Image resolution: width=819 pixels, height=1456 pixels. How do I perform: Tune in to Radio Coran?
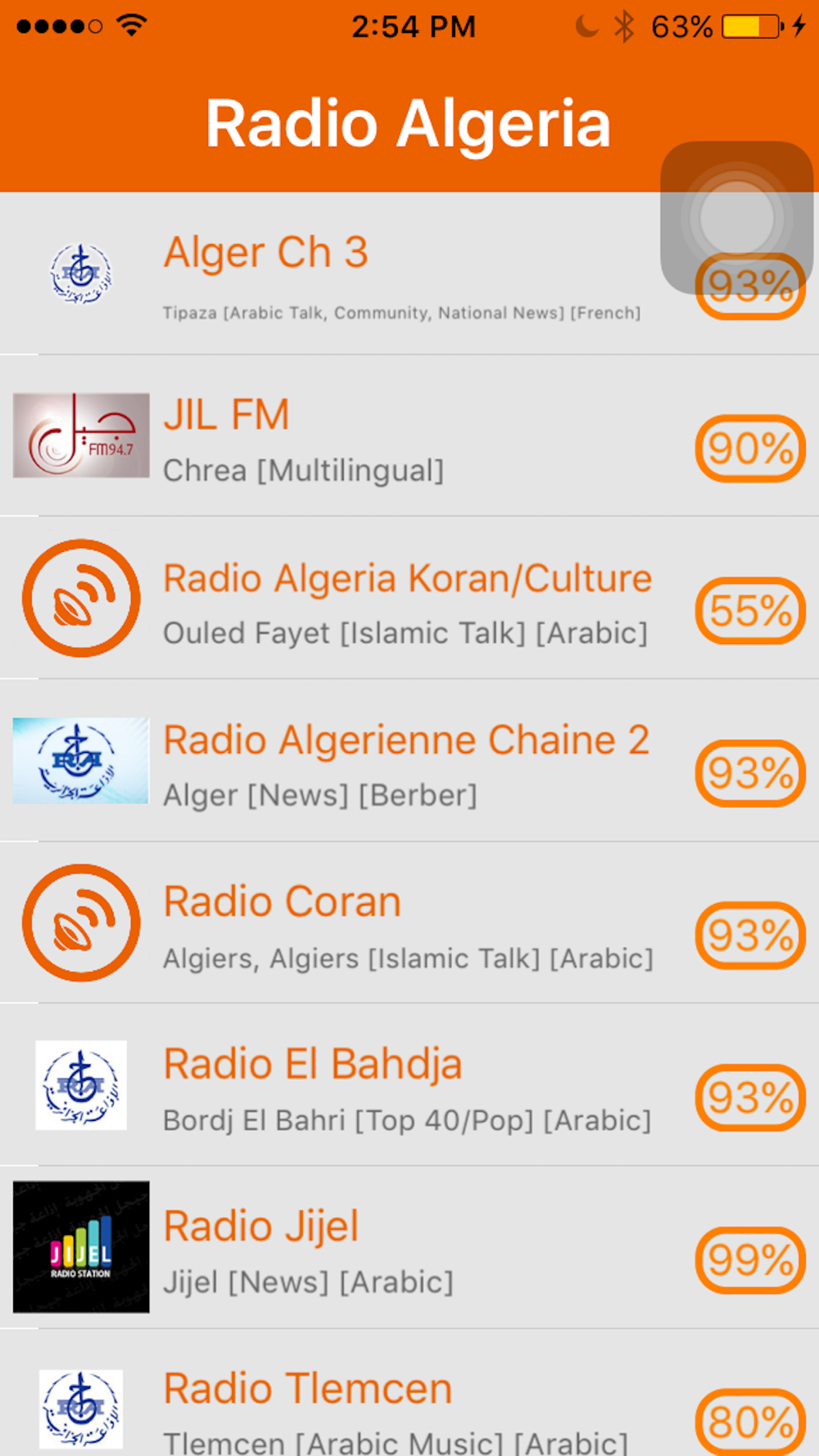409,922
